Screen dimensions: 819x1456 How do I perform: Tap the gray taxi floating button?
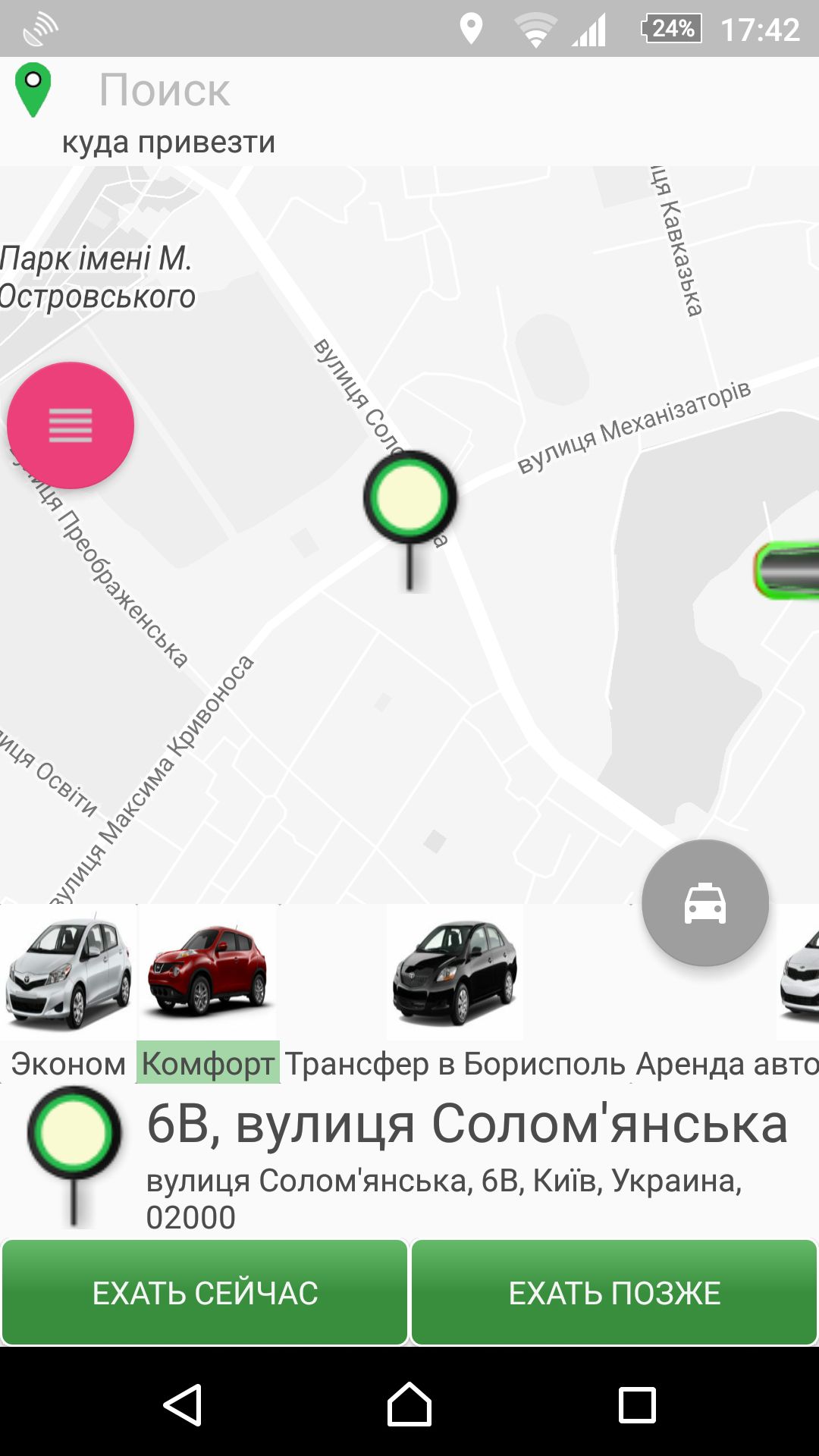coord(705,903)
